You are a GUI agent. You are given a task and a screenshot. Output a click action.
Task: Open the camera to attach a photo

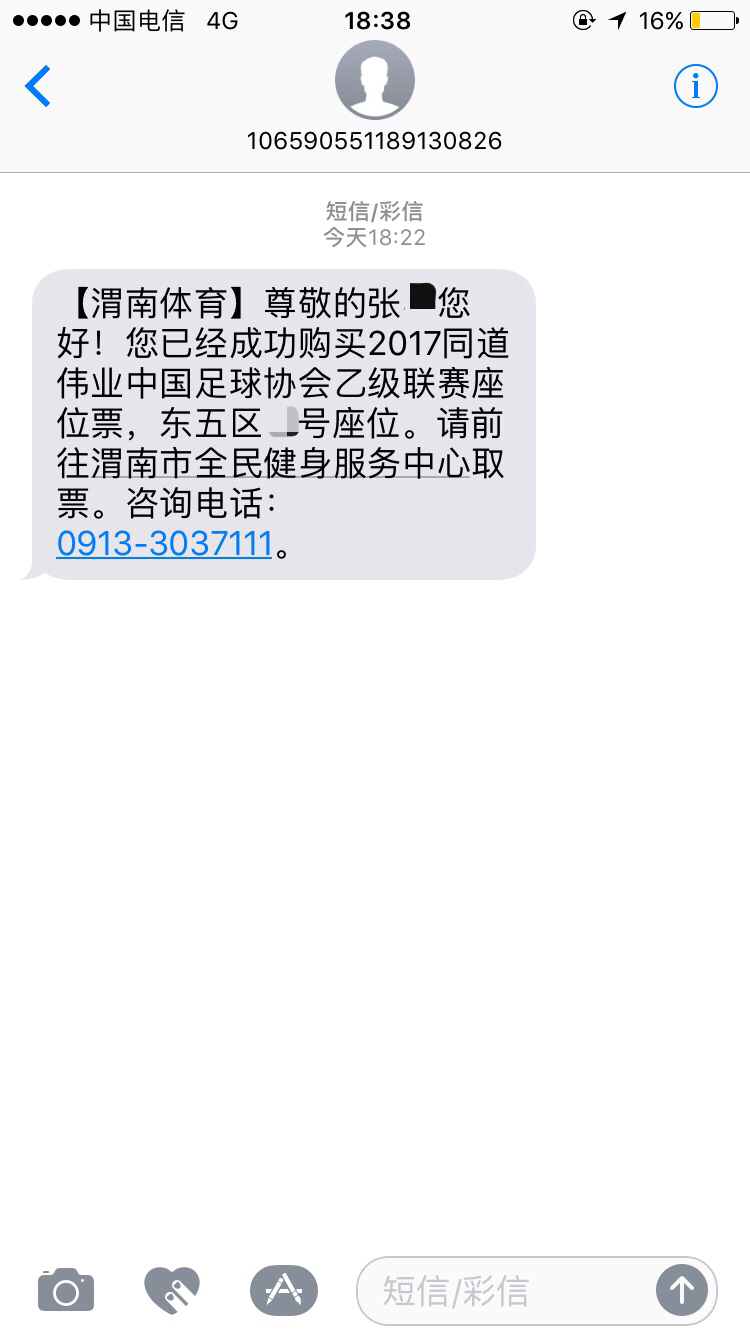tap(66, 1290)
